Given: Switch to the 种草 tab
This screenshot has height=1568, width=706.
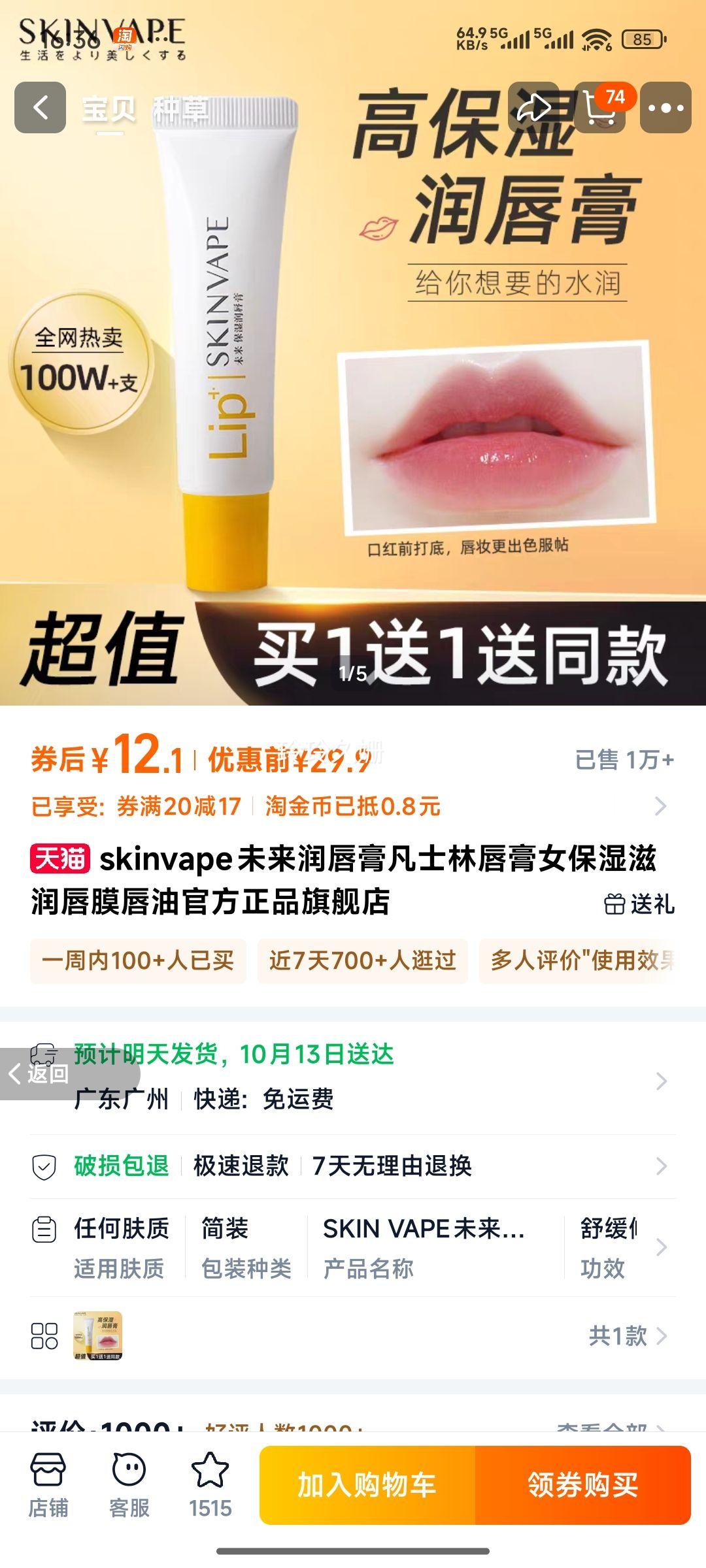Looking at the screenshot, I should coord(180,109).
